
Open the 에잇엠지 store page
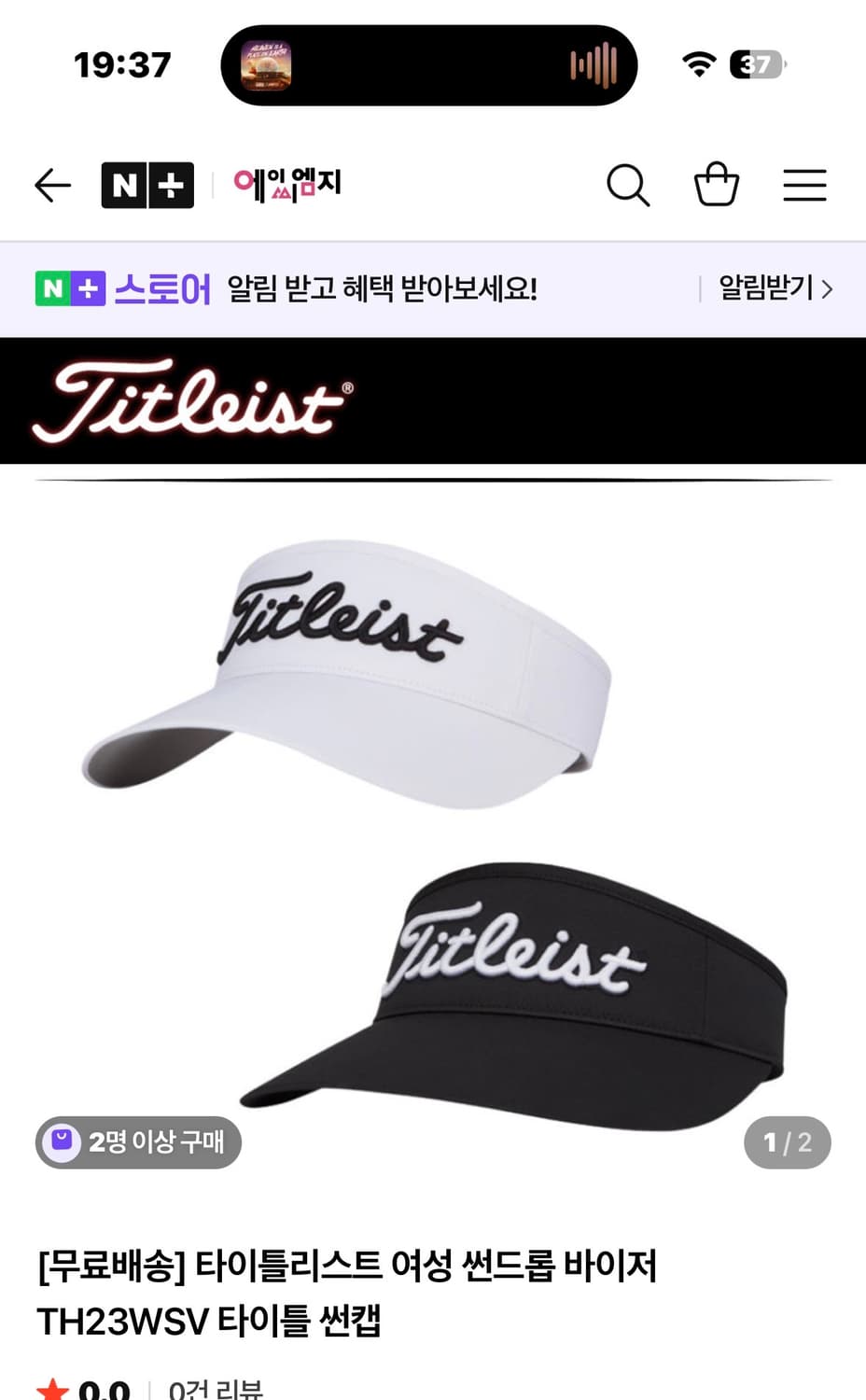tap(286, 185)
